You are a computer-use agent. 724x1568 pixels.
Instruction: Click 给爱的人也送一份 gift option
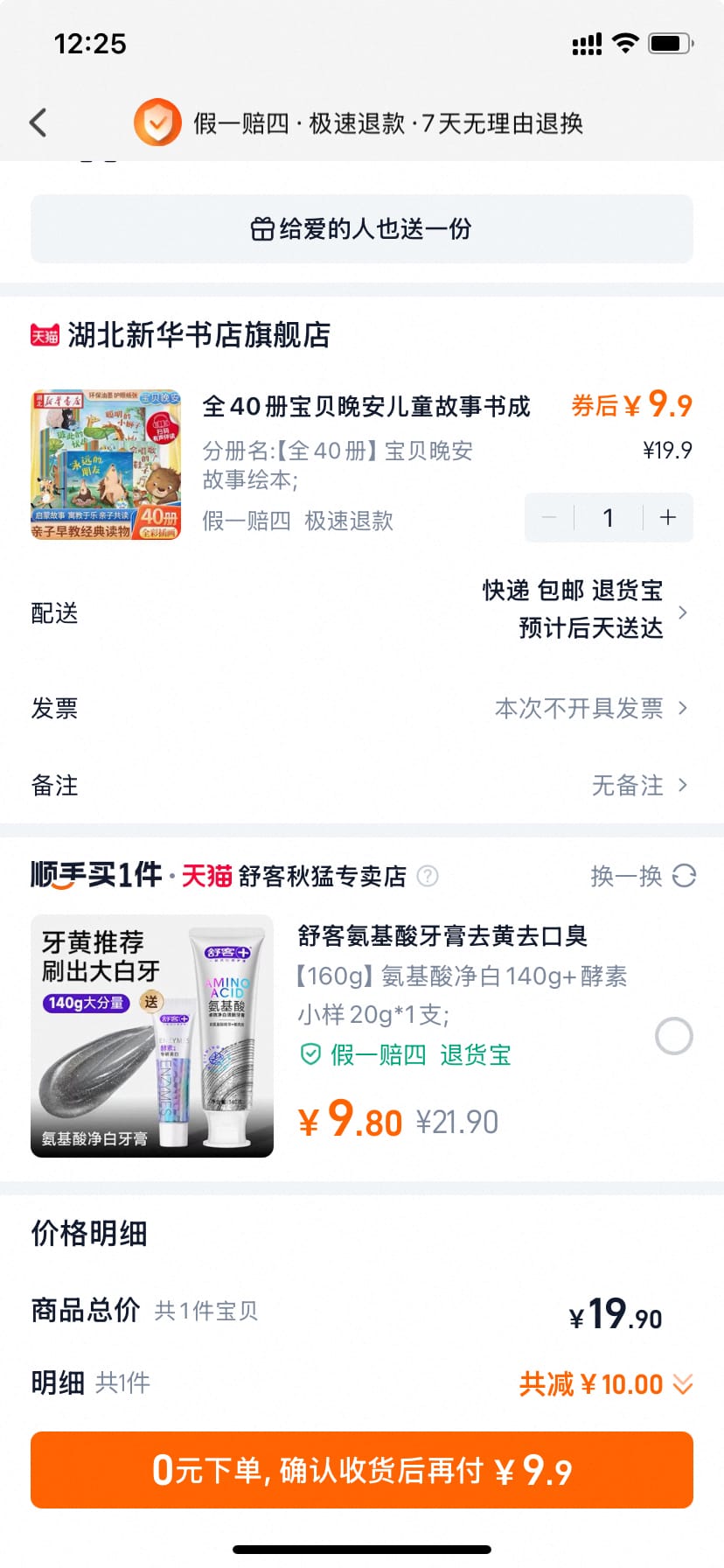click(362, 228)
